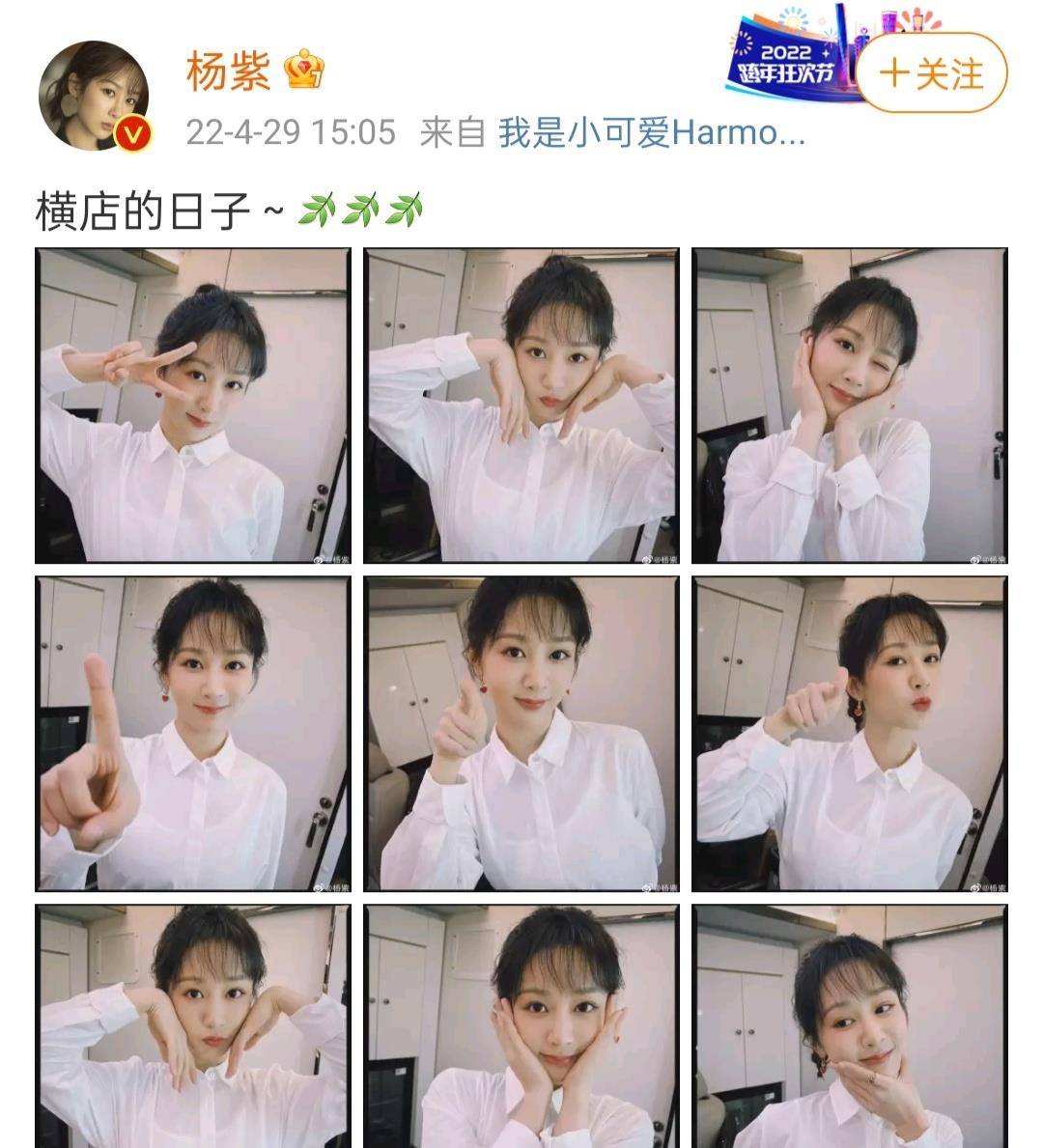Viewport: 1043px width, 1148px height.
Task: Open the winking selfie in the top row
Action: 850,406
